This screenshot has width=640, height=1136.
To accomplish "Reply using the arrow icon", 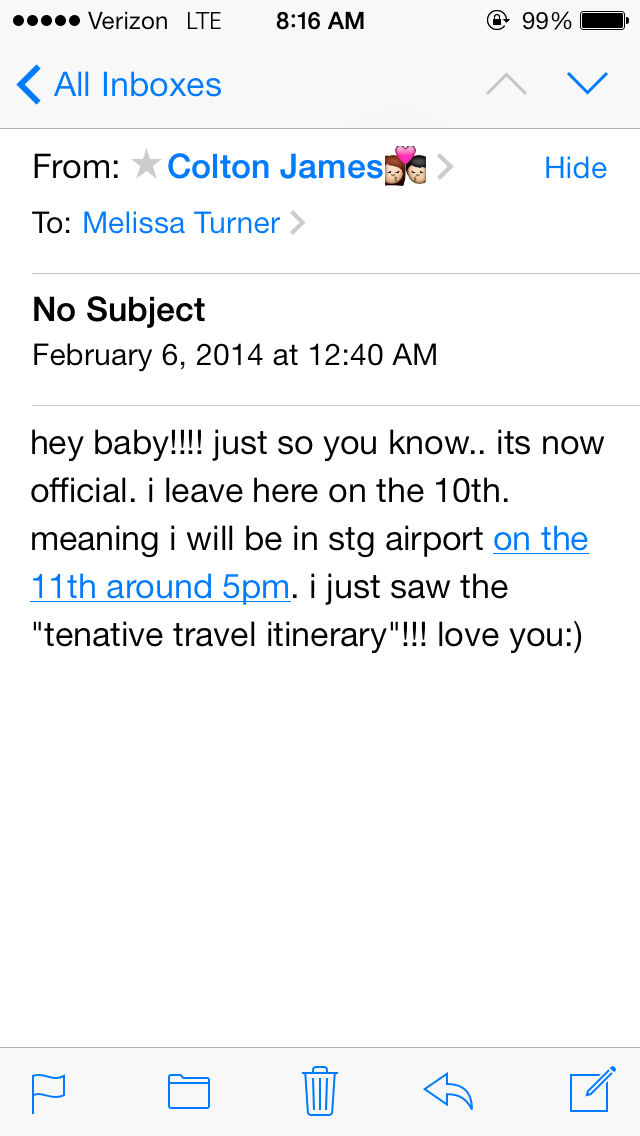I will click(x=448, y=1091).
